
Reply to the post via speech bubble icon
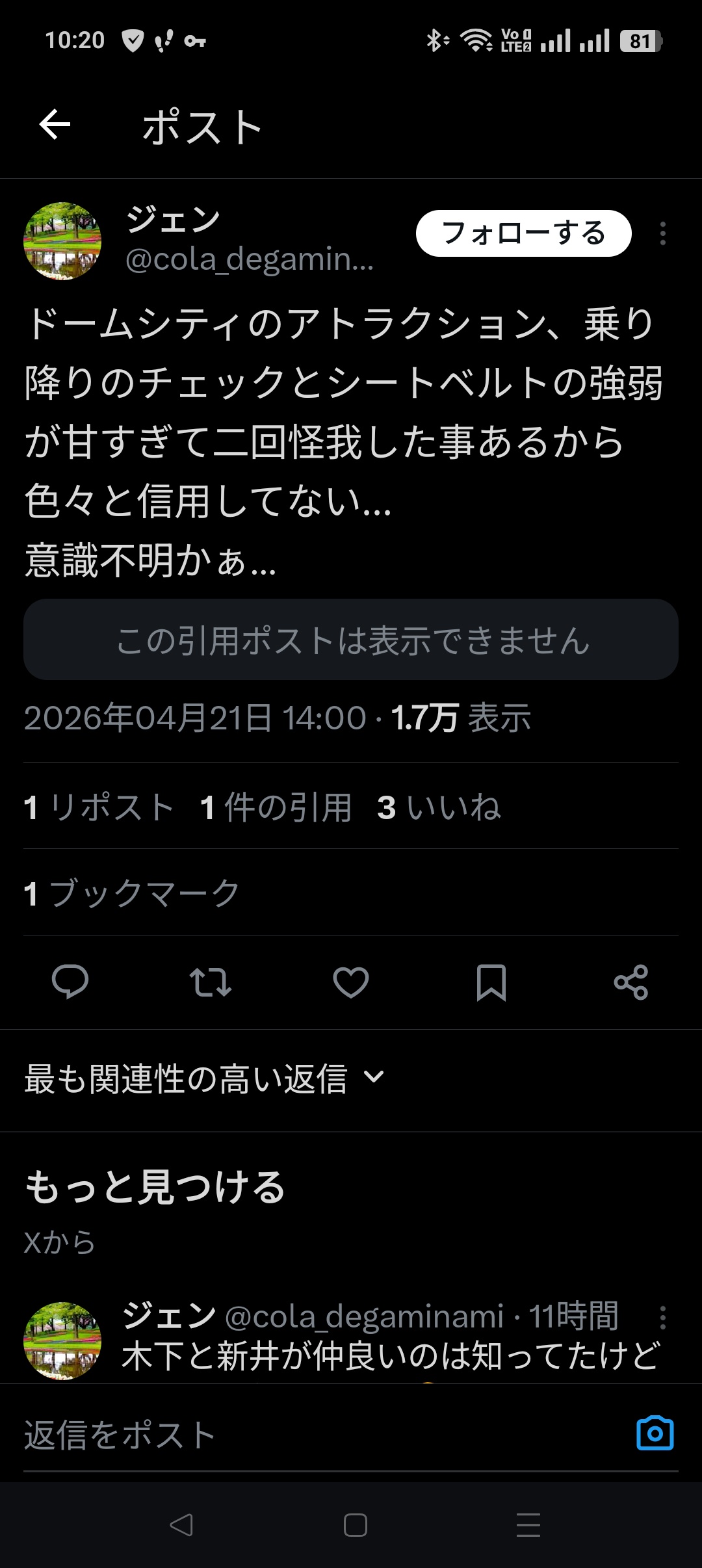tap(70, 982)
